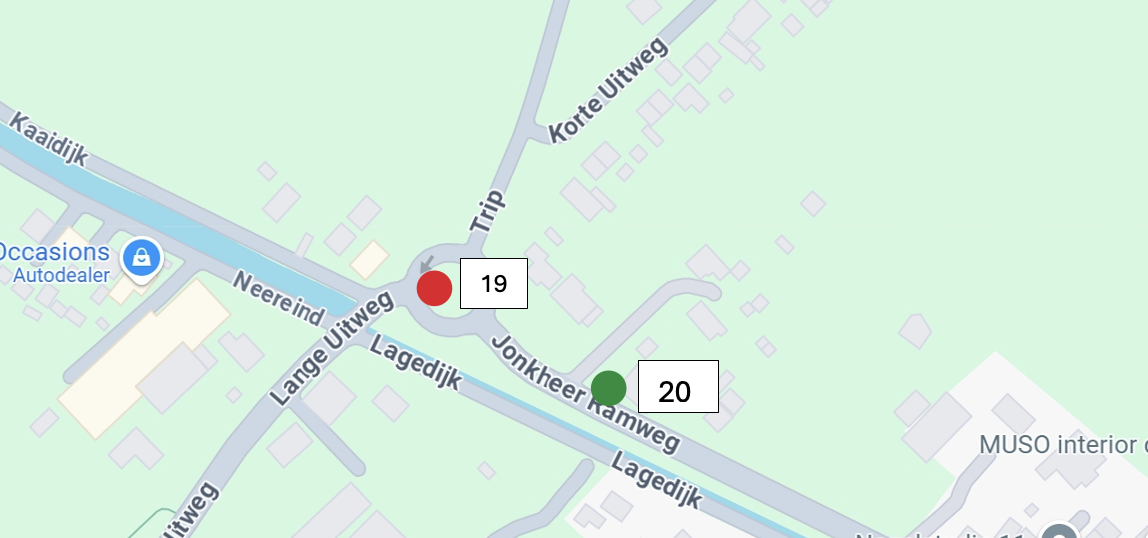The width and height of the screenshot is (1148, 538).
Task: Select the red map marker labeled 19
Action: tap(434, 288)
